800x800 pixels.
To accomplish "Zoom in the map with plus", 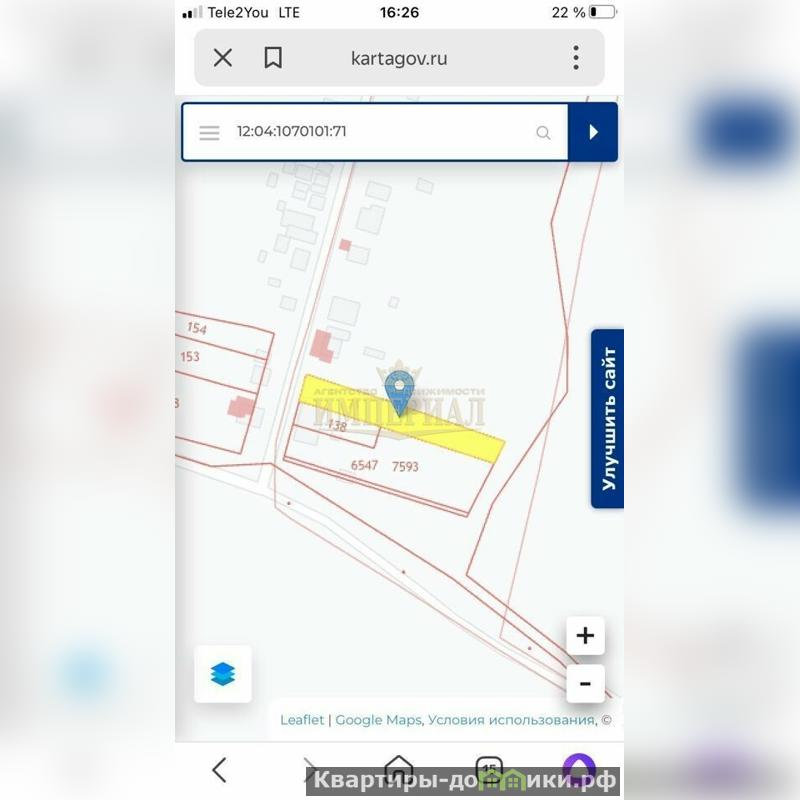I will tap(585, 635).
